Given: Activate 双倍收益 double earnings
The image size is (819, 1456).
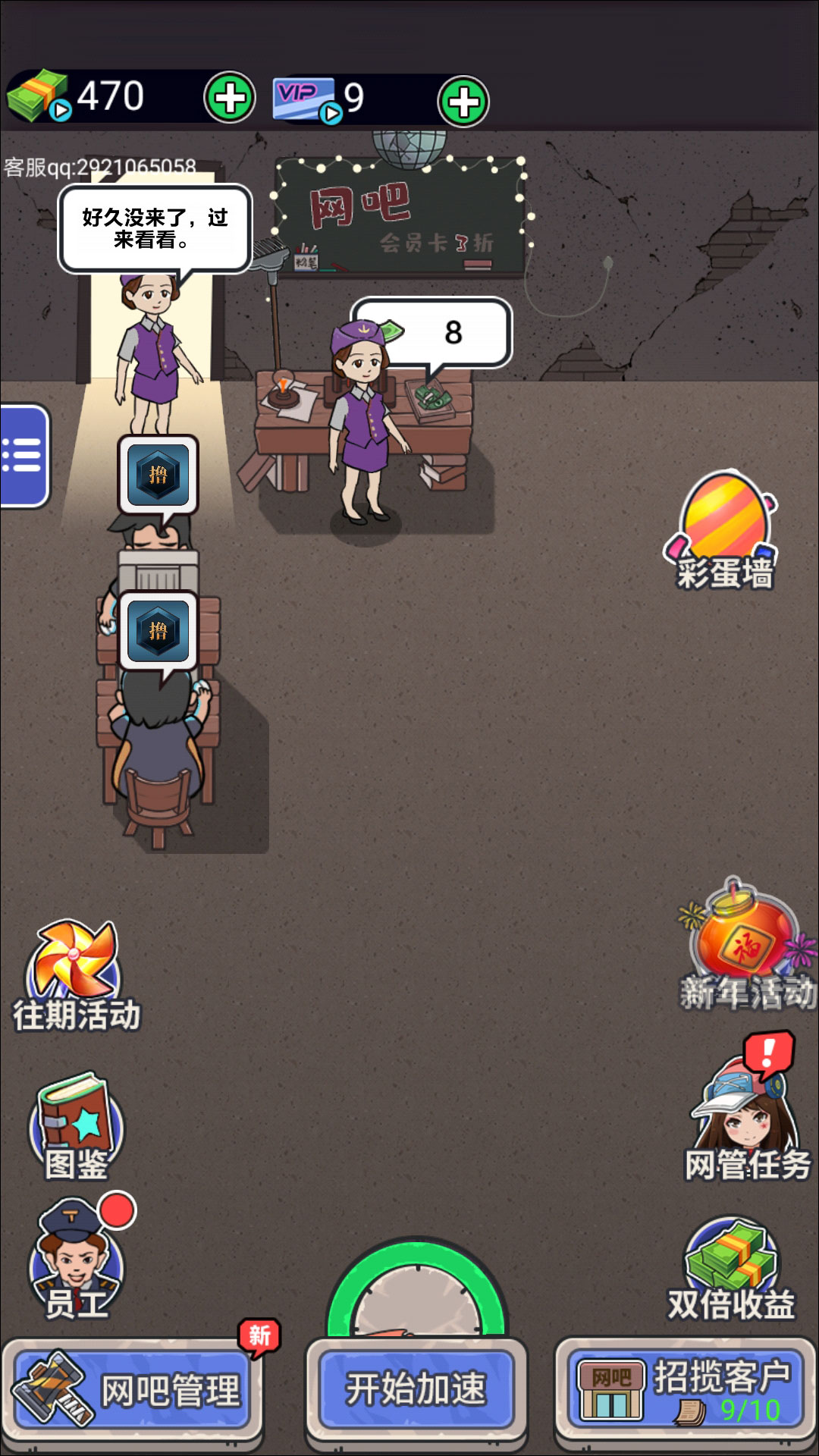Looking at the screenshot, I should 731,1270.
